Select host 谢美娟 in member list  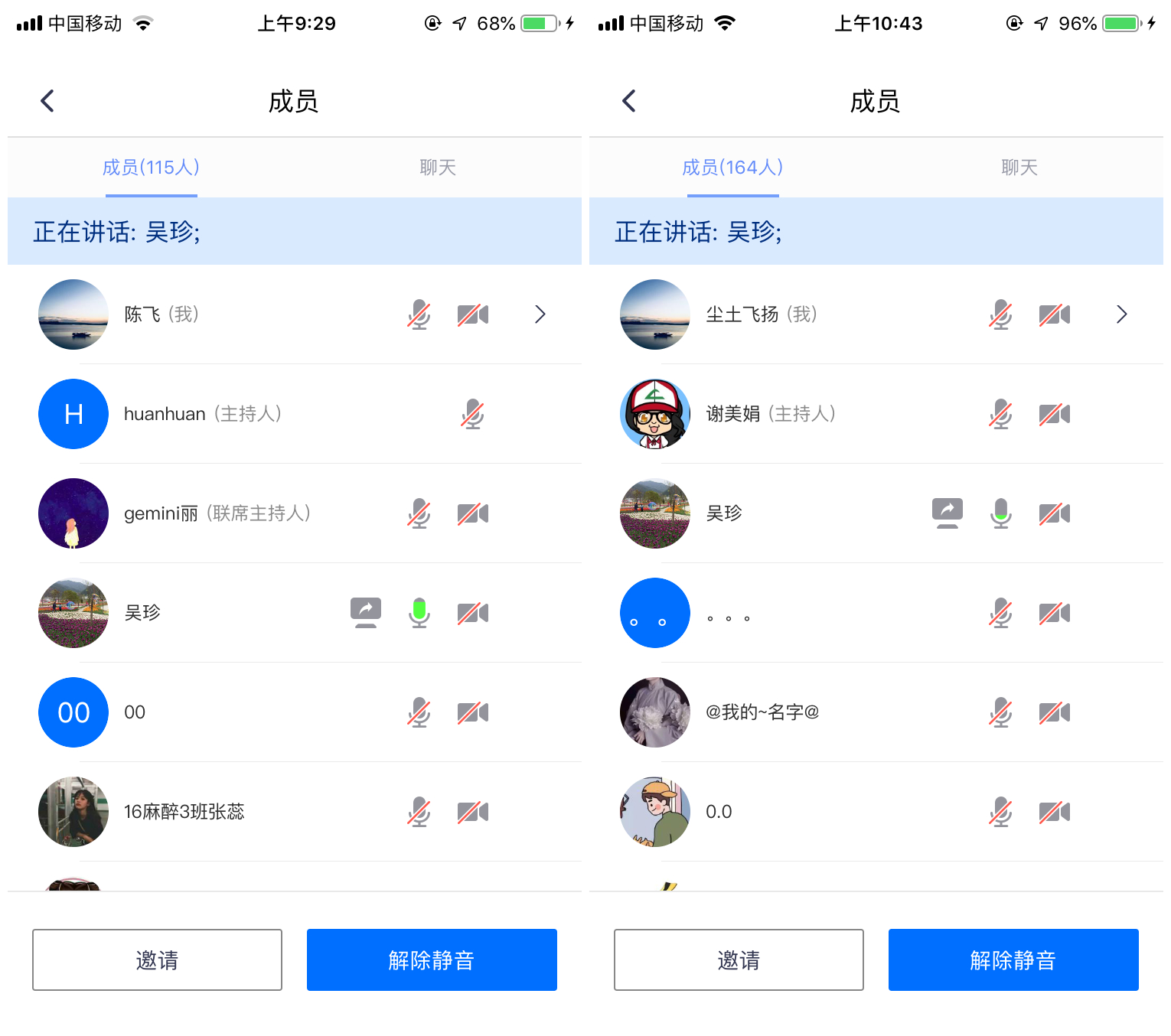pyautogui.click(x=769, y=414)
